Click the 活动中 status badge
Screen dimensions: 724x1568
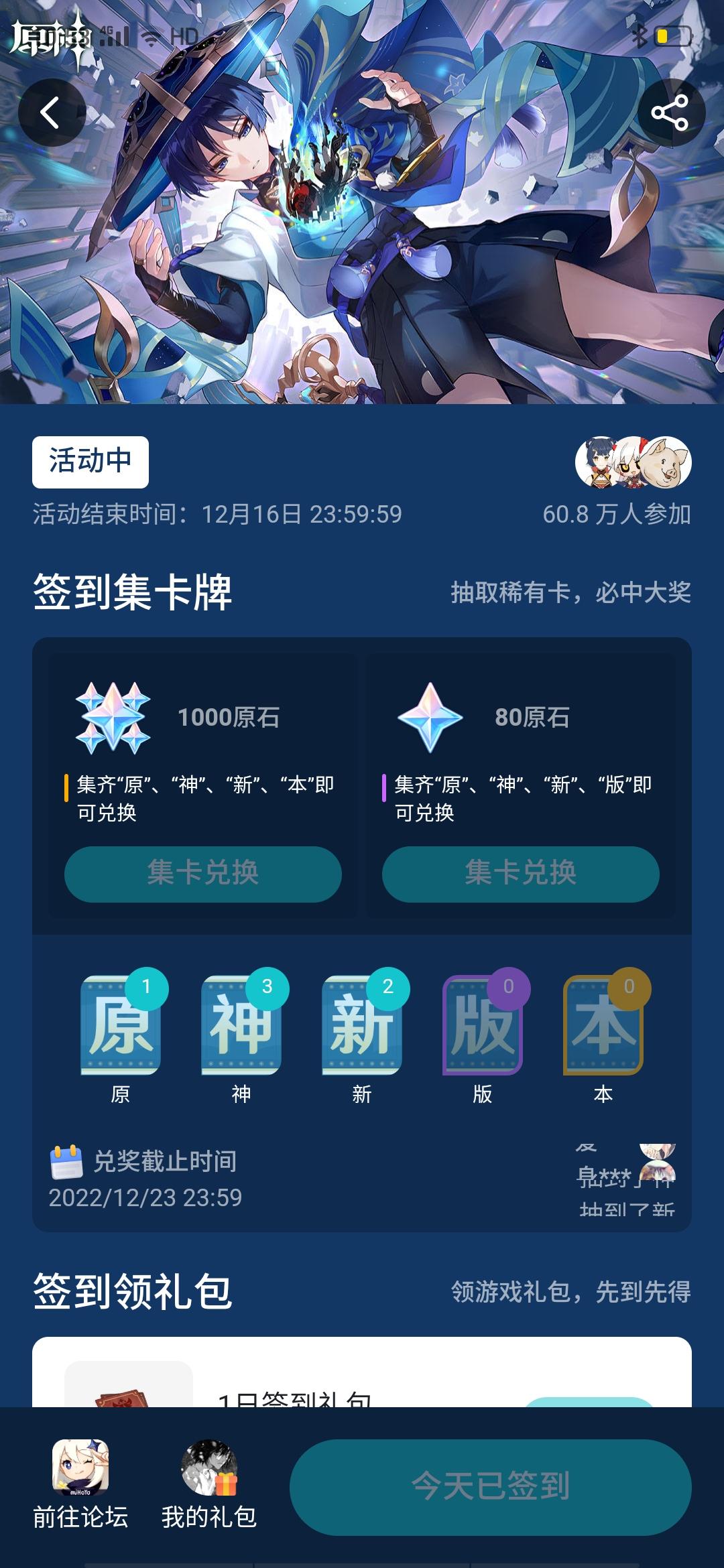pos(89,462)
